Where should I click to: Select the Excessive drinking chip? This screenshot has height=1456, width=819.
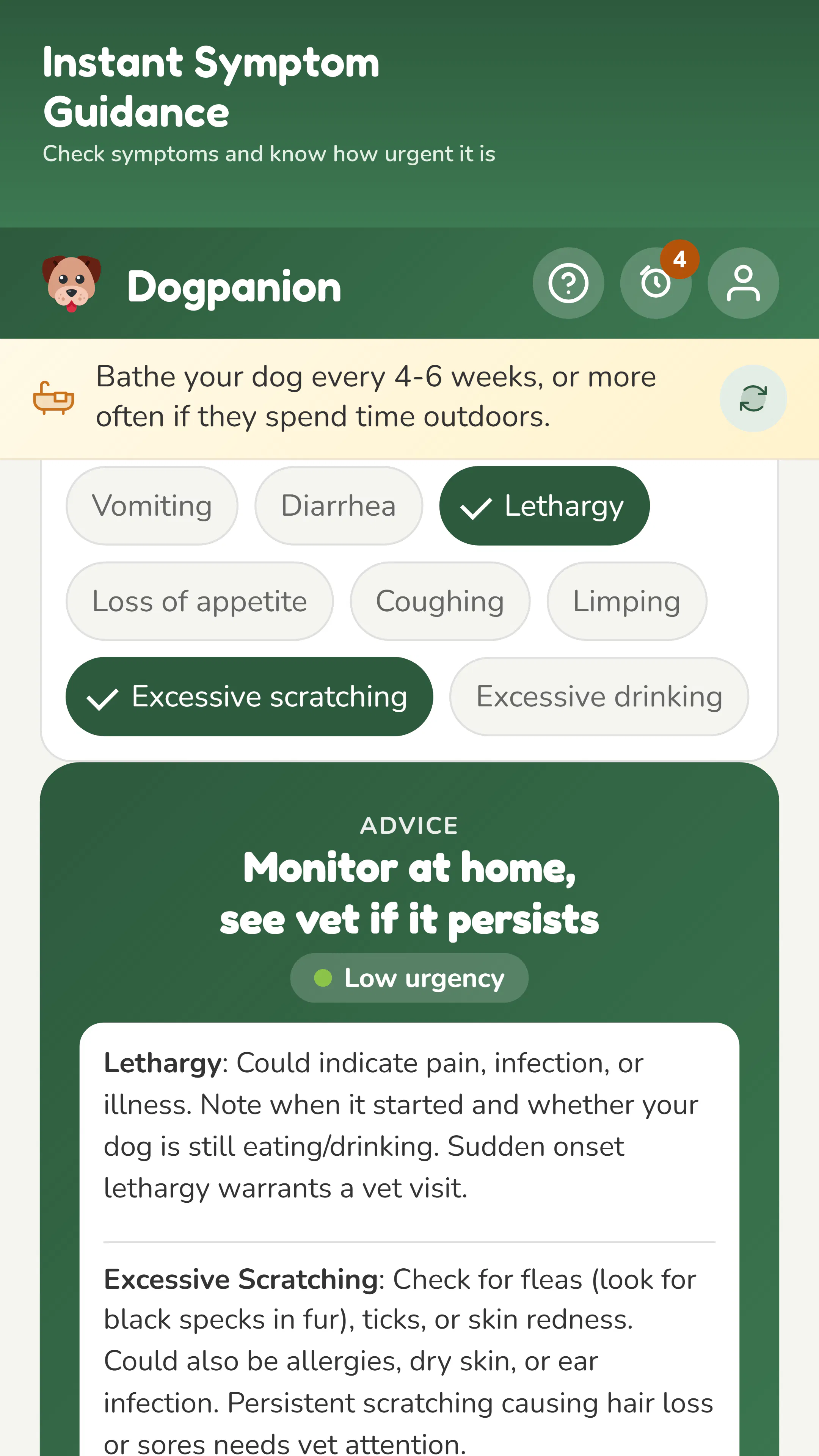(599, 697)
